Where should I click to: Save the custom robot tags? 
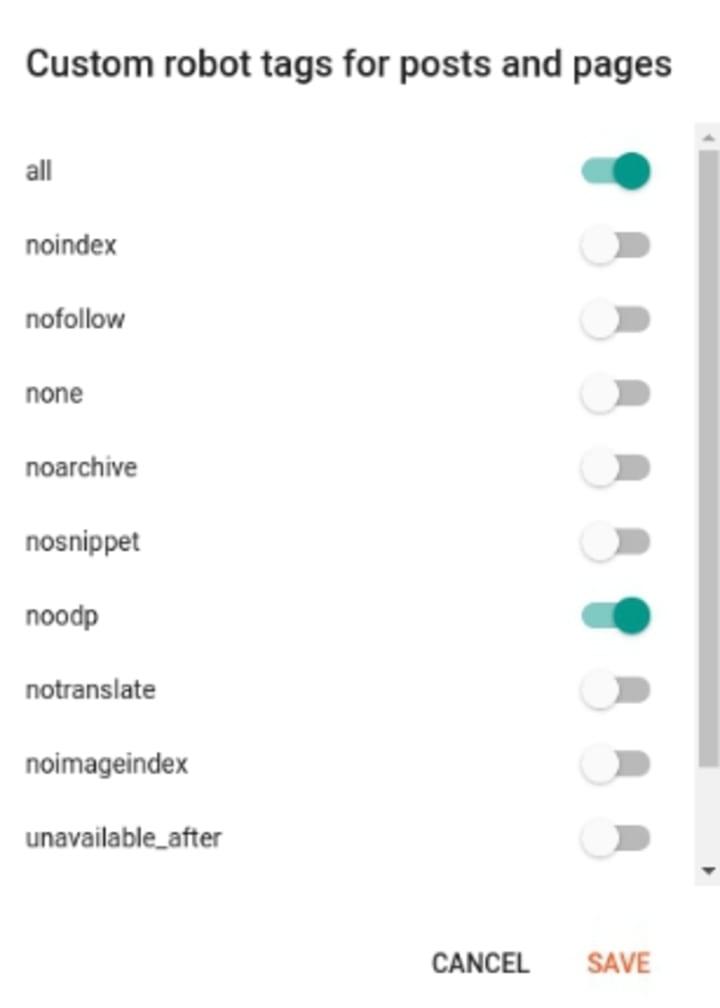pyautogui.click(x=618, y=963)
